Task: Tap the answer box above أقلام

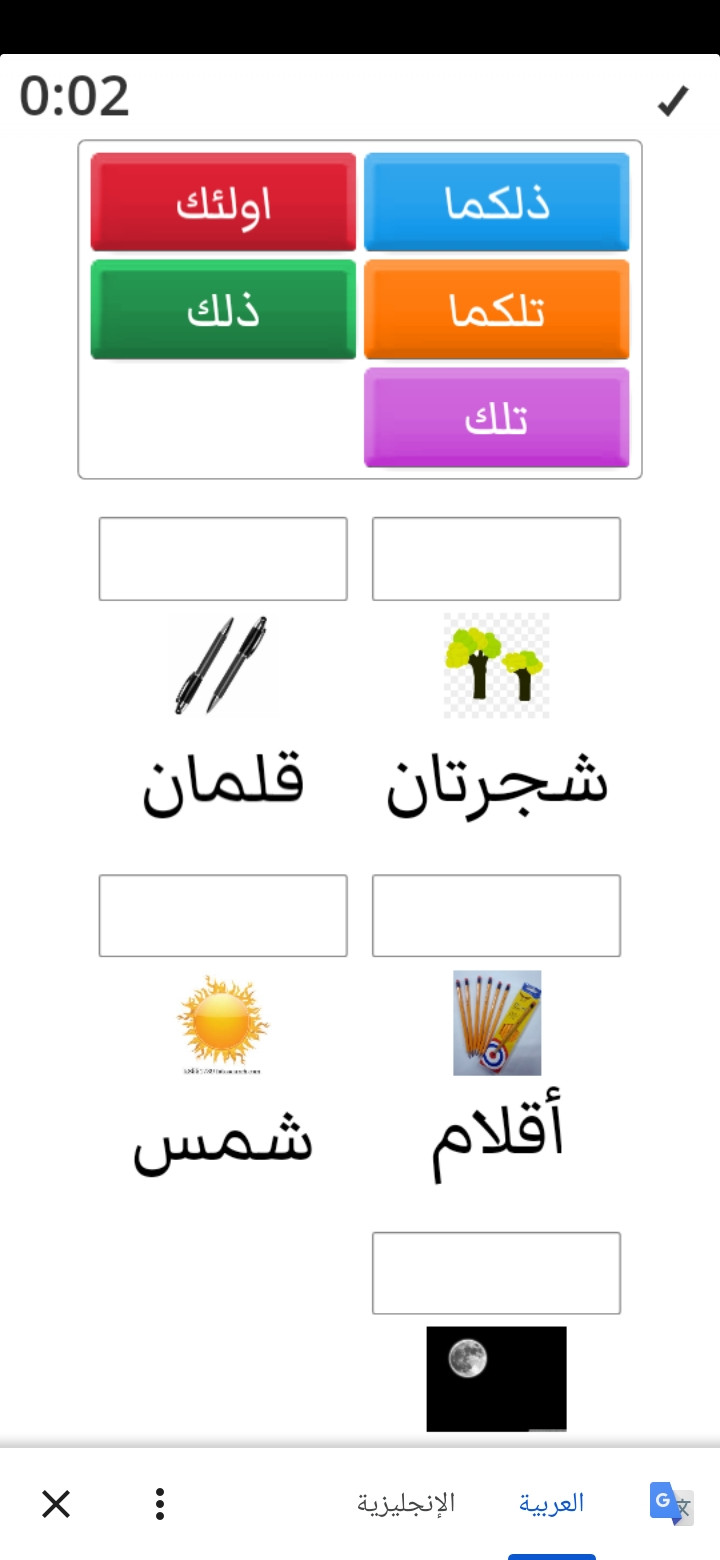Action: tap(496, 916)
